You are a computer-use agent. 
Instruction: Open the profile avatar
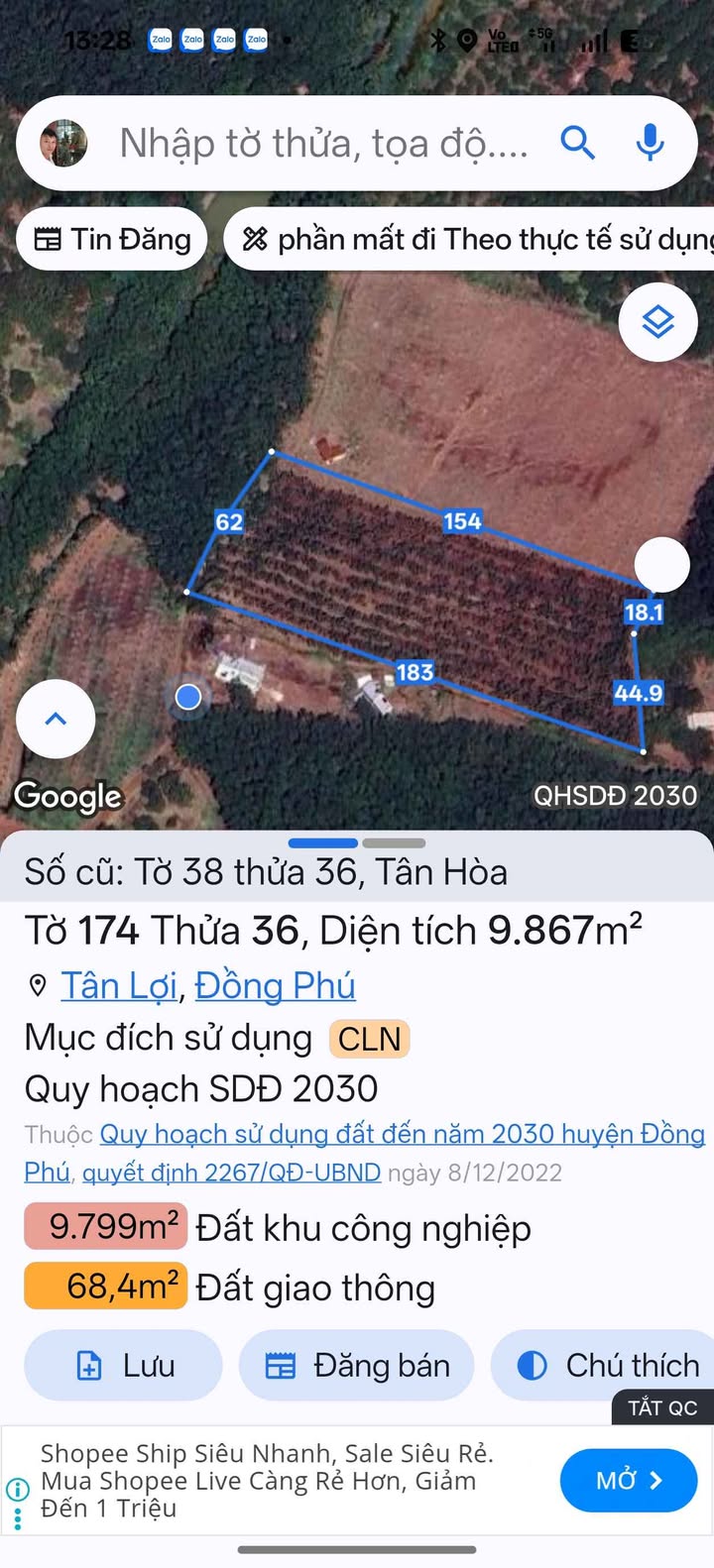coord(63,144)
